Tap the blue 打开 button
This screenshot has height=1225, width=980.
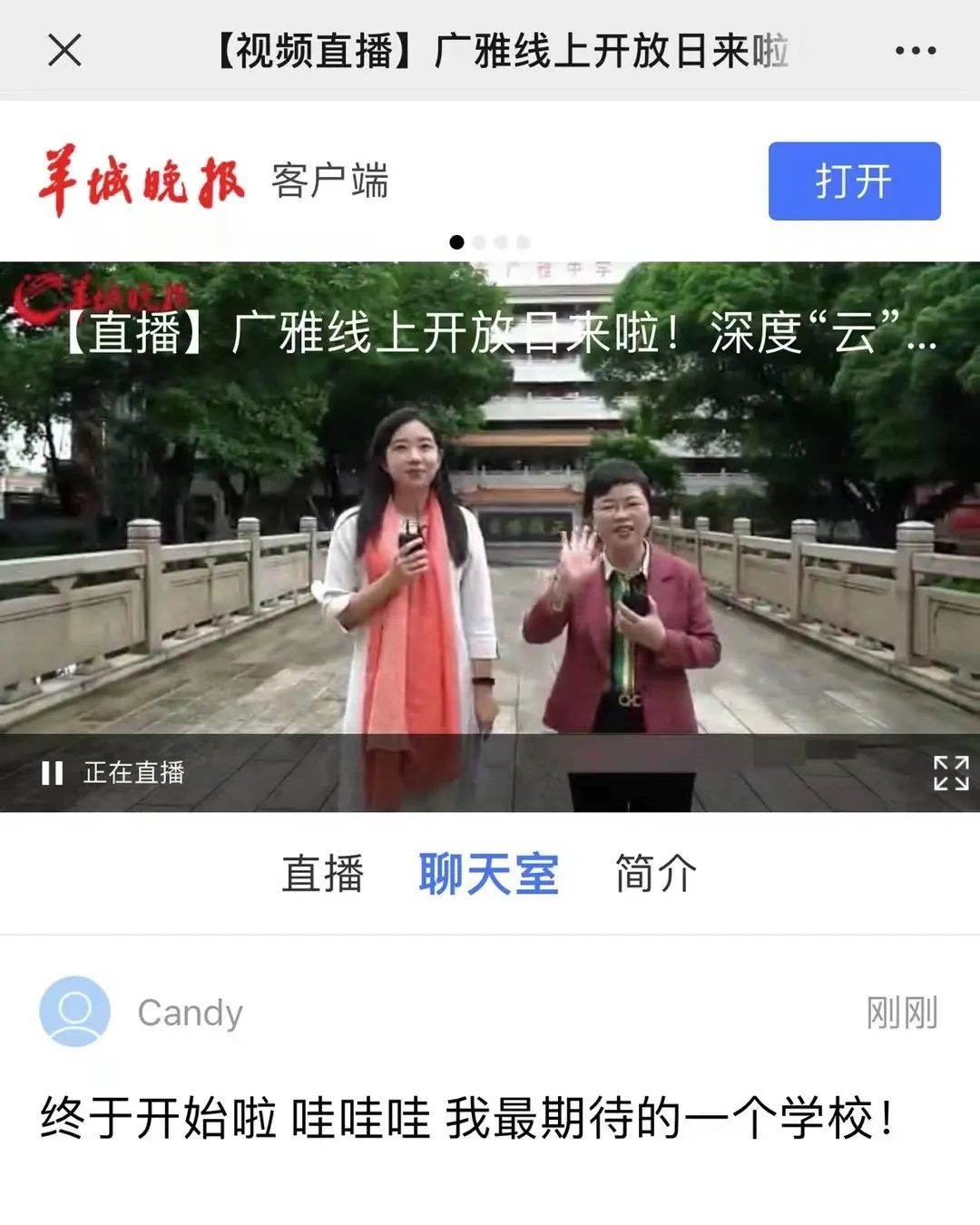click(854, 181)
